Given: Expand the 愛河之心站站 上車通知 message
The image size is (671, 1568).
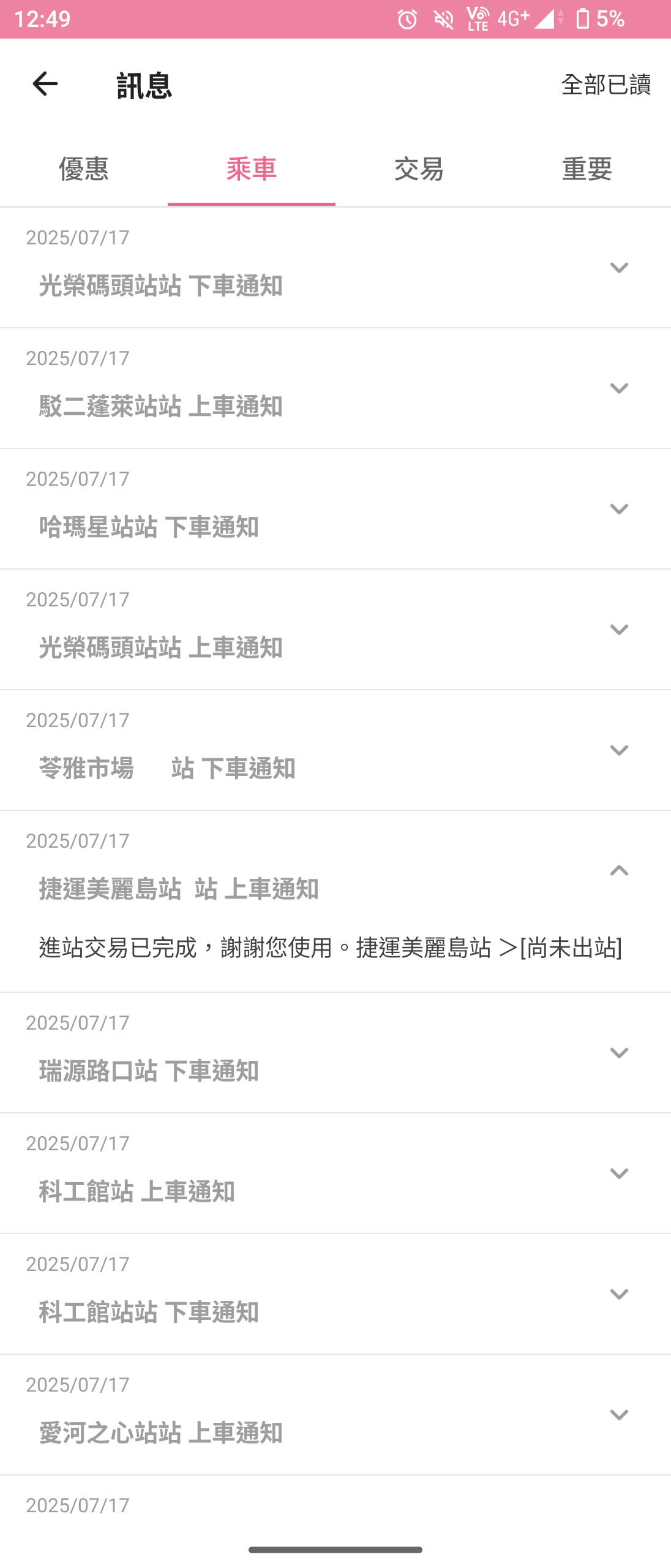Looking at the screenshot, I should [619, 1415].
